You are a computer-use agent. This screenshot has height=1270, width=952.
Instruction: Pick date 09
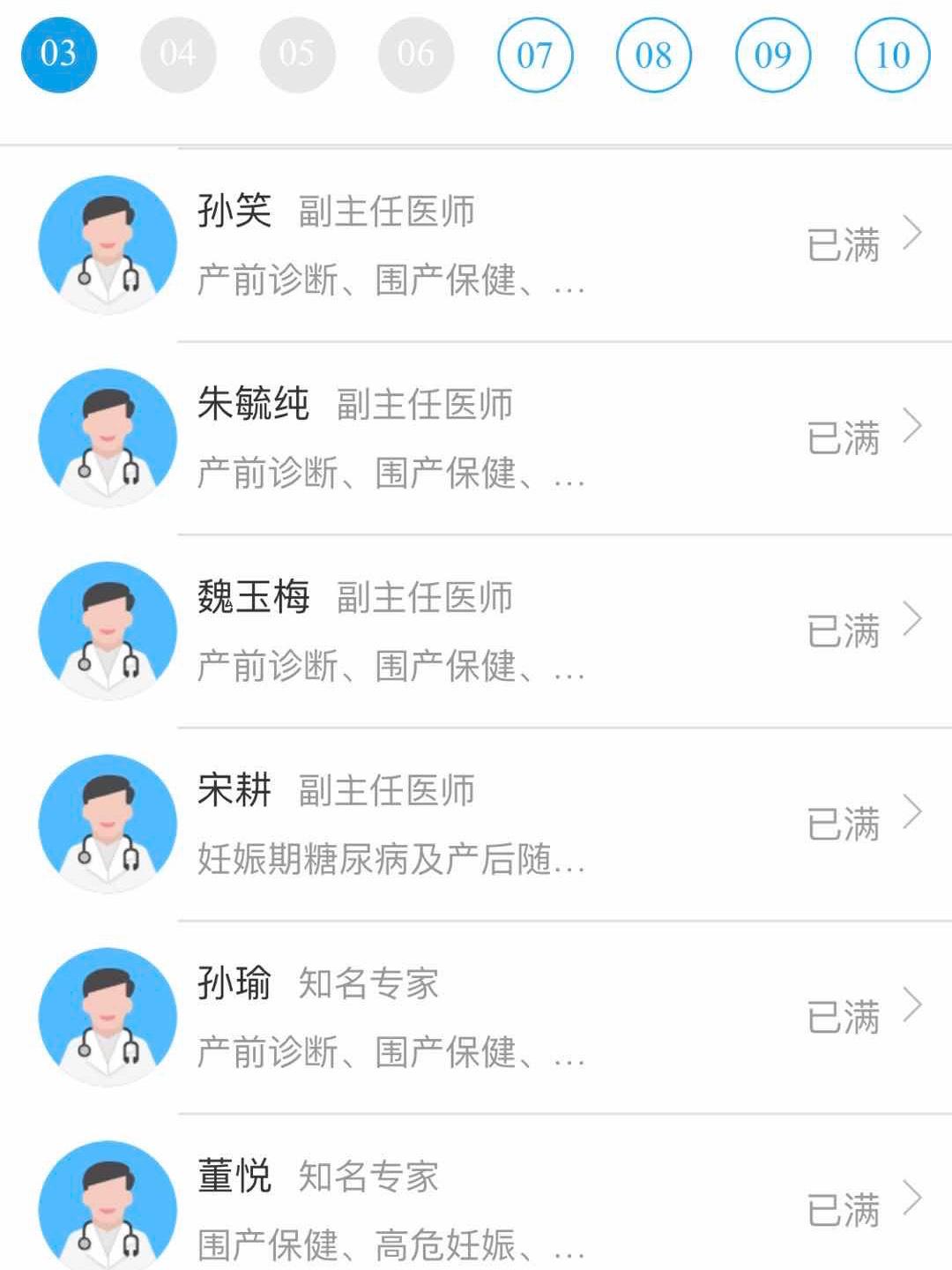pos(773,56)
